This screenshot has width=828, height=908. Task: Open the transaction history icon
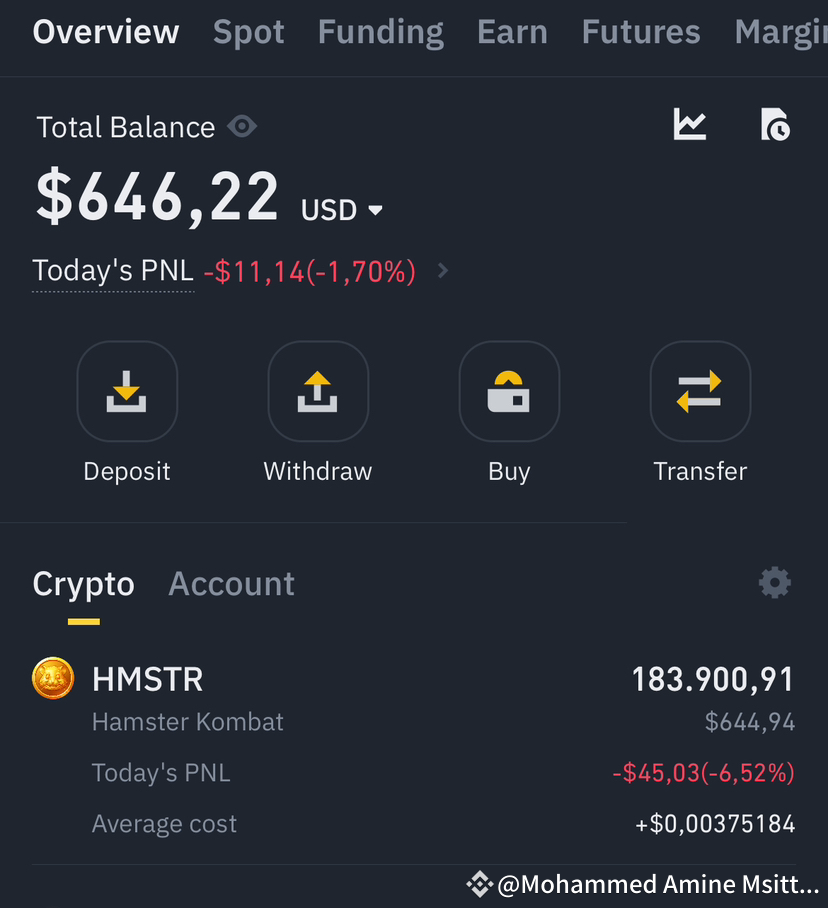775,125
